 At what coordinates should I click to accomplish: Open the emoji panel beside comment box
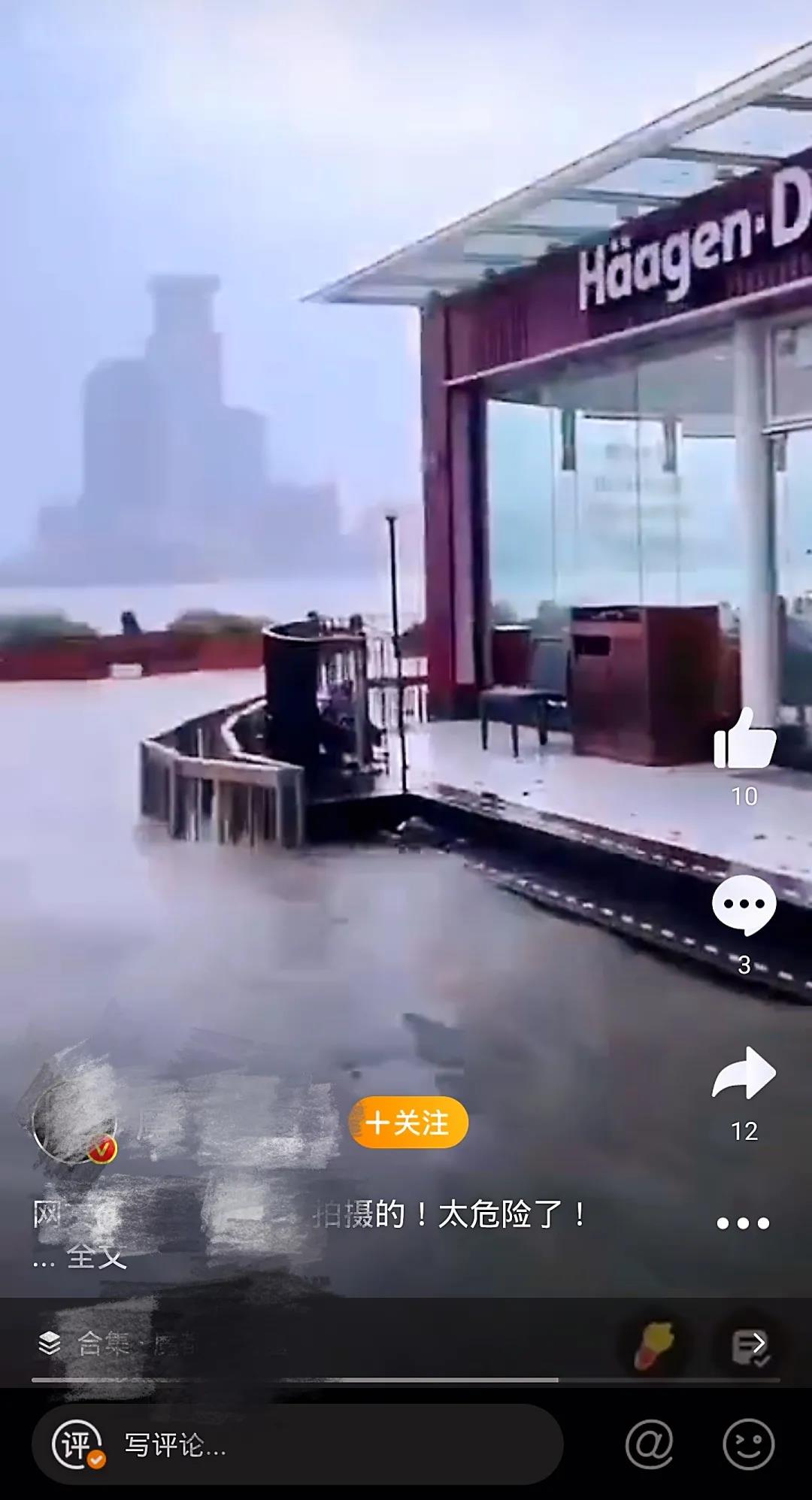point(747,1445)
